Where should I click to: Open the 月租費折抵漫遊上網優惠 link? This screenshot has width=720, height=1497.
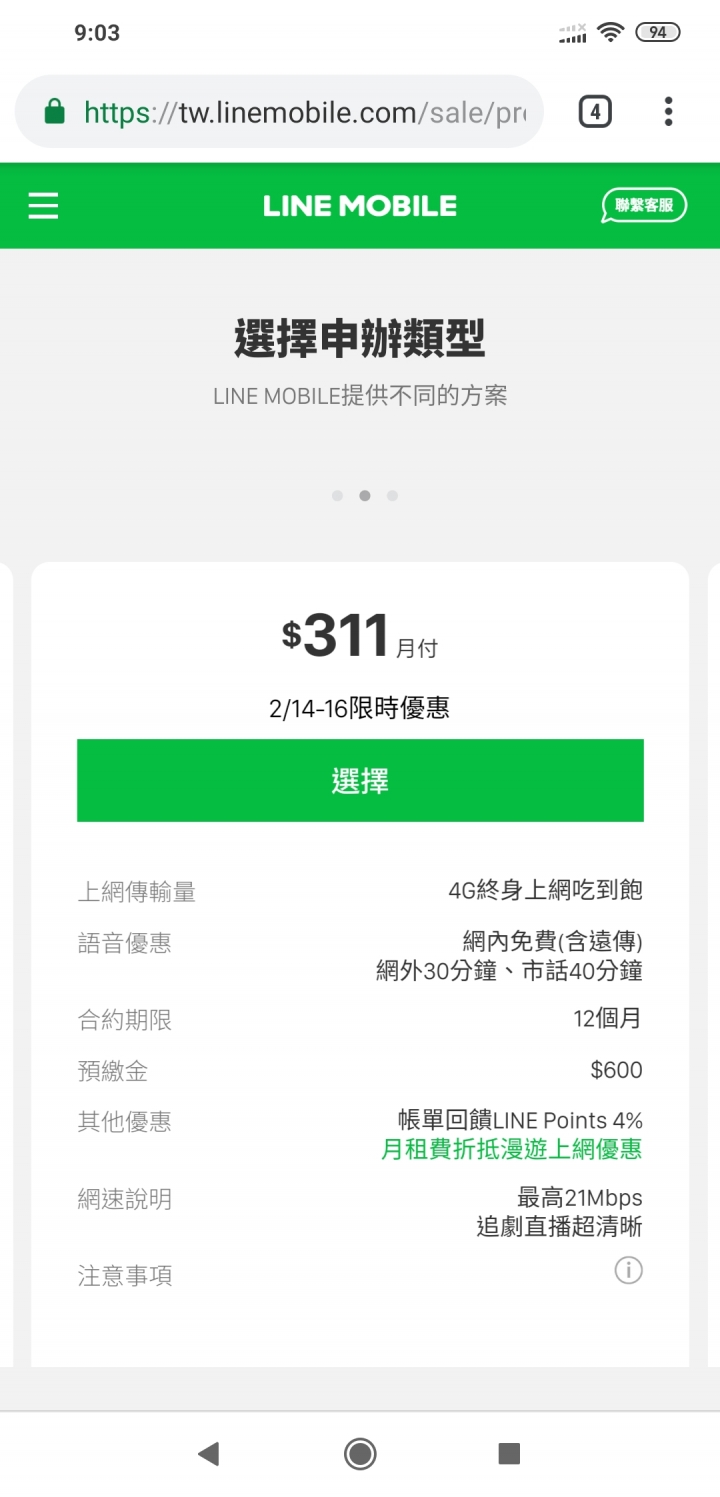coord(511,1149)
